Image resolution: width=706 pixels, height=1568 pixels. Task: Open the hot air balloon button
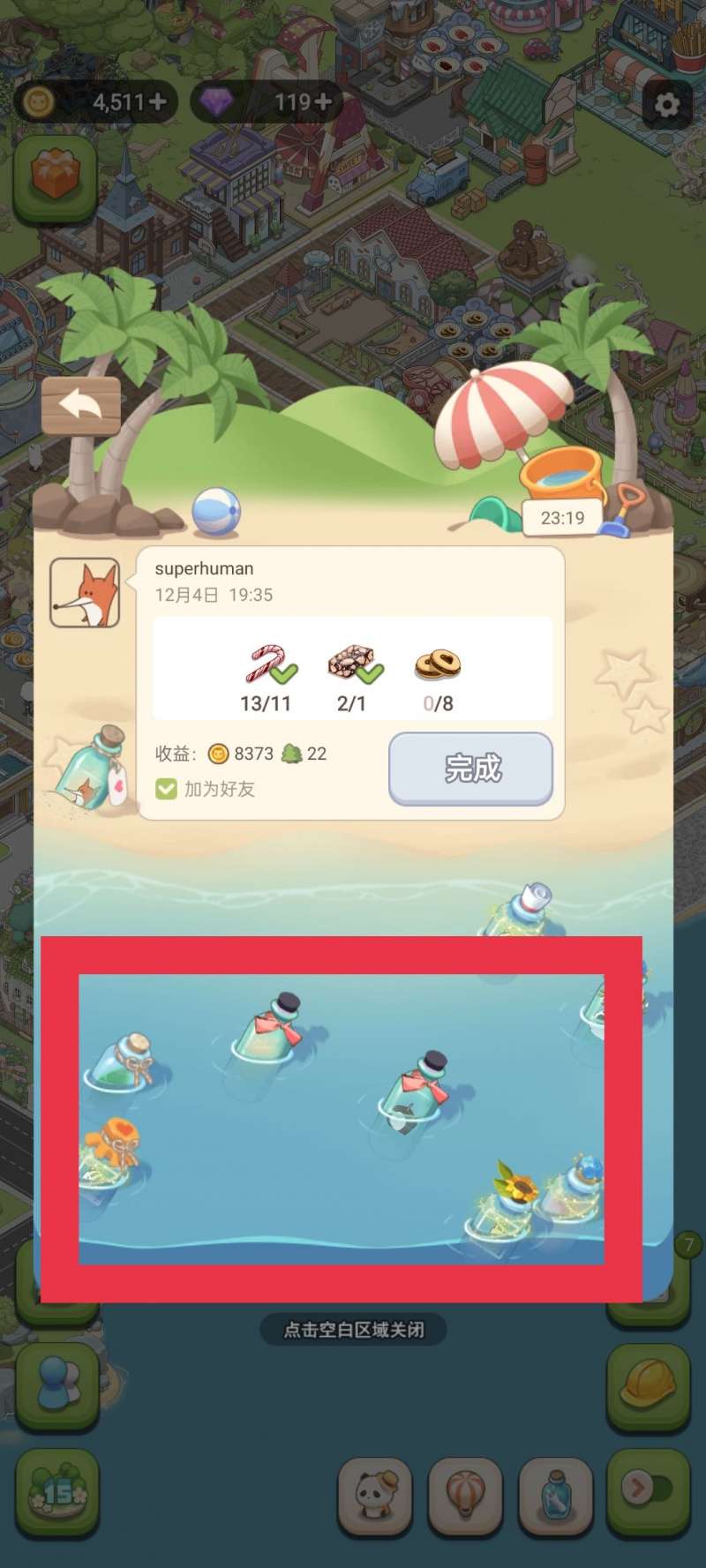[466, 1494]
